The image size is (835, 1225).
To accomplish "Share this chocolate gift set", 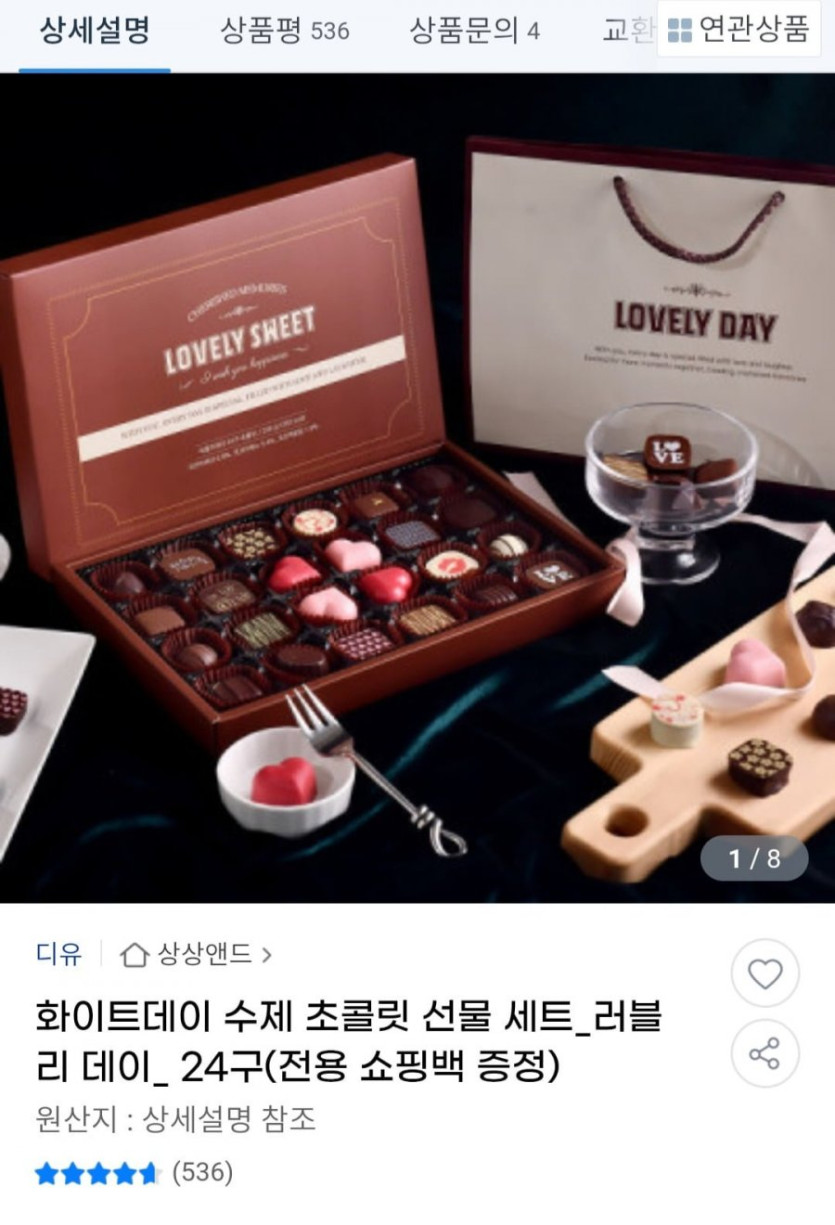I will [765, 1053].
